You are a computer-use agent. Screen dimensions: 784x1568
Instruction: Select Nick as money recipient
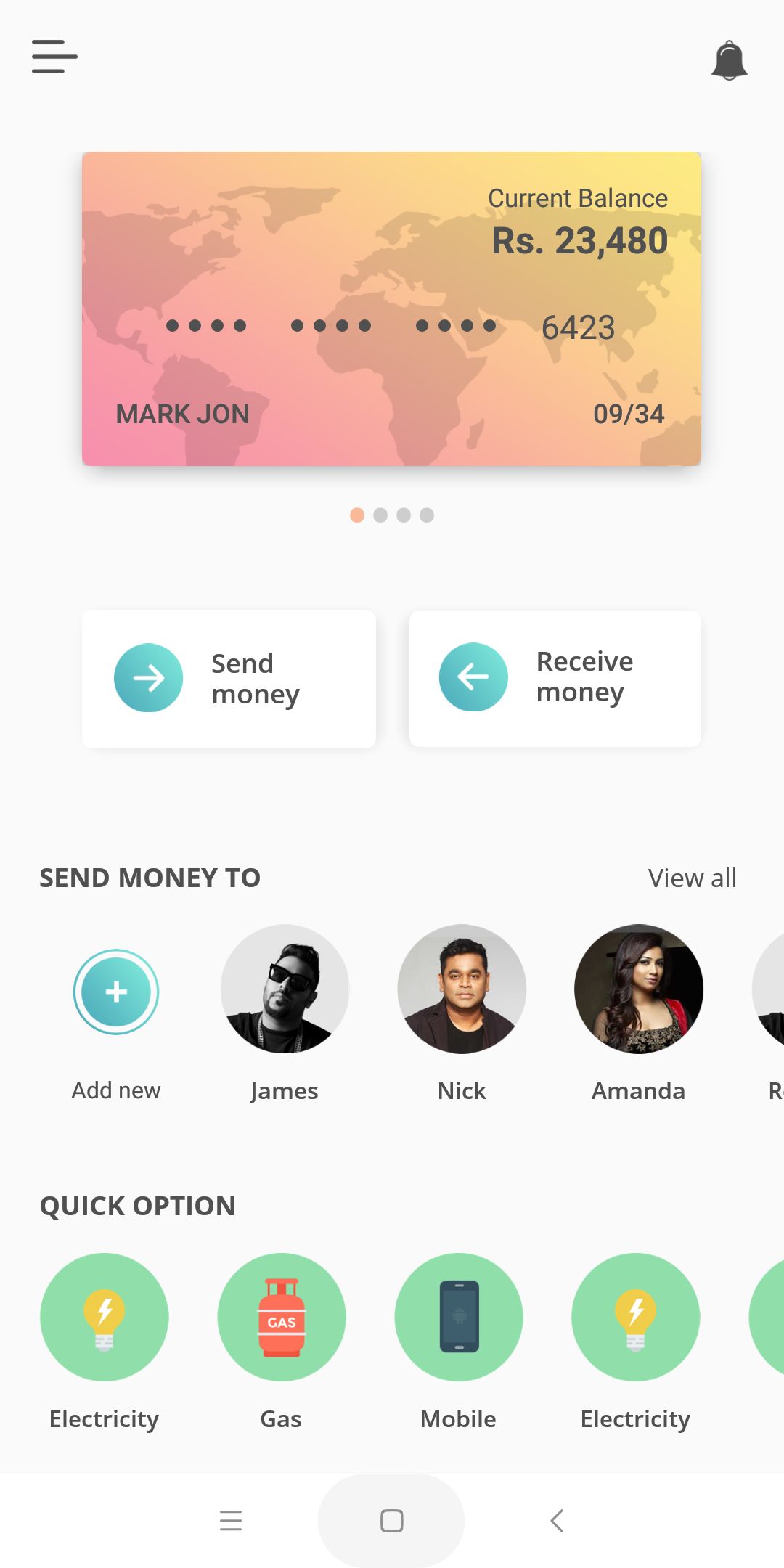point(462,989)
